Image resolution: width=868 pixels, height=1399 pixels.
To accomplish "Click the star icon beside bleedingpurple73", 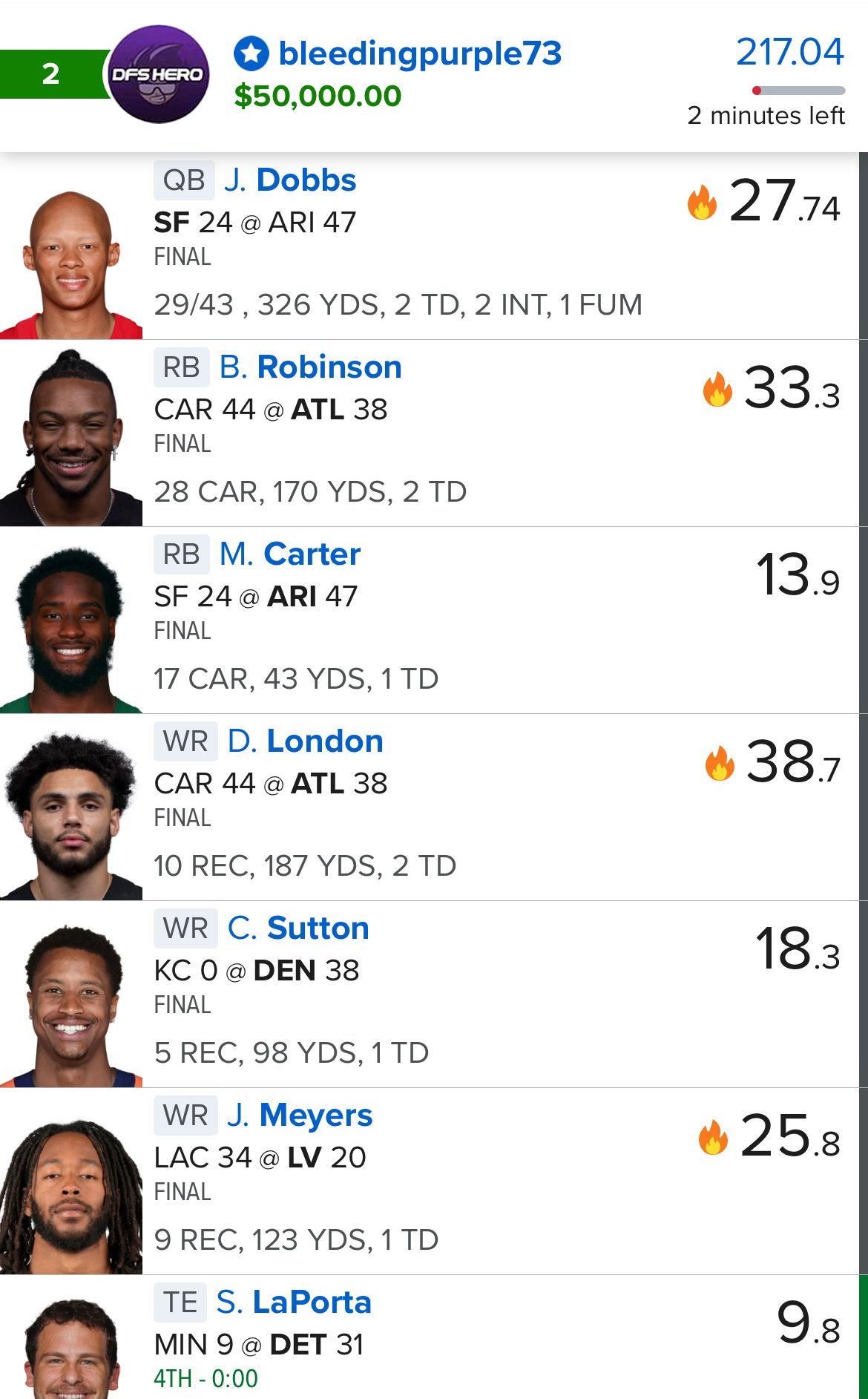I will (252, 54).
